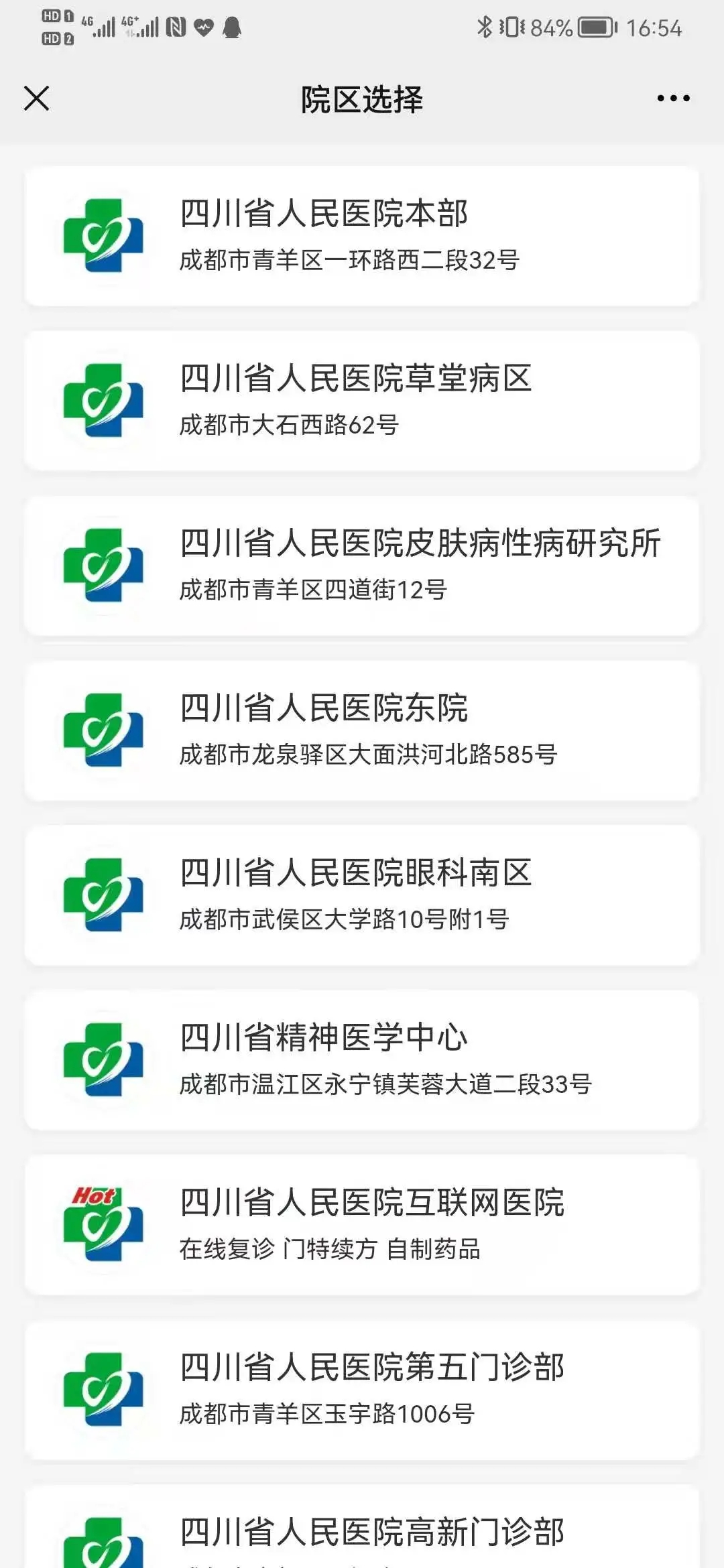The height and width of the screenshot is (1568, 724).
Task: Close the 院区选择 page
Action: point(36,99)
